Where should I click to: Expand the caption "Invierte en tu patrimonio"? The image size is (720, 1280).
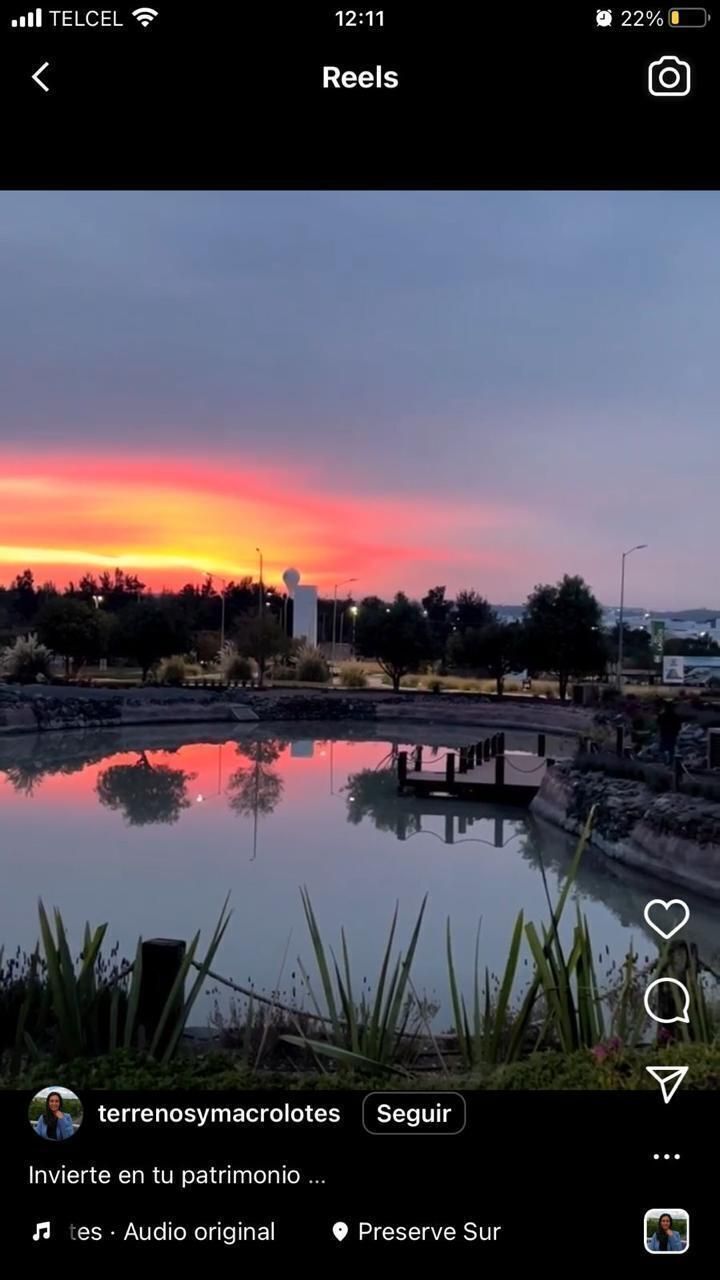(177, 1175)
